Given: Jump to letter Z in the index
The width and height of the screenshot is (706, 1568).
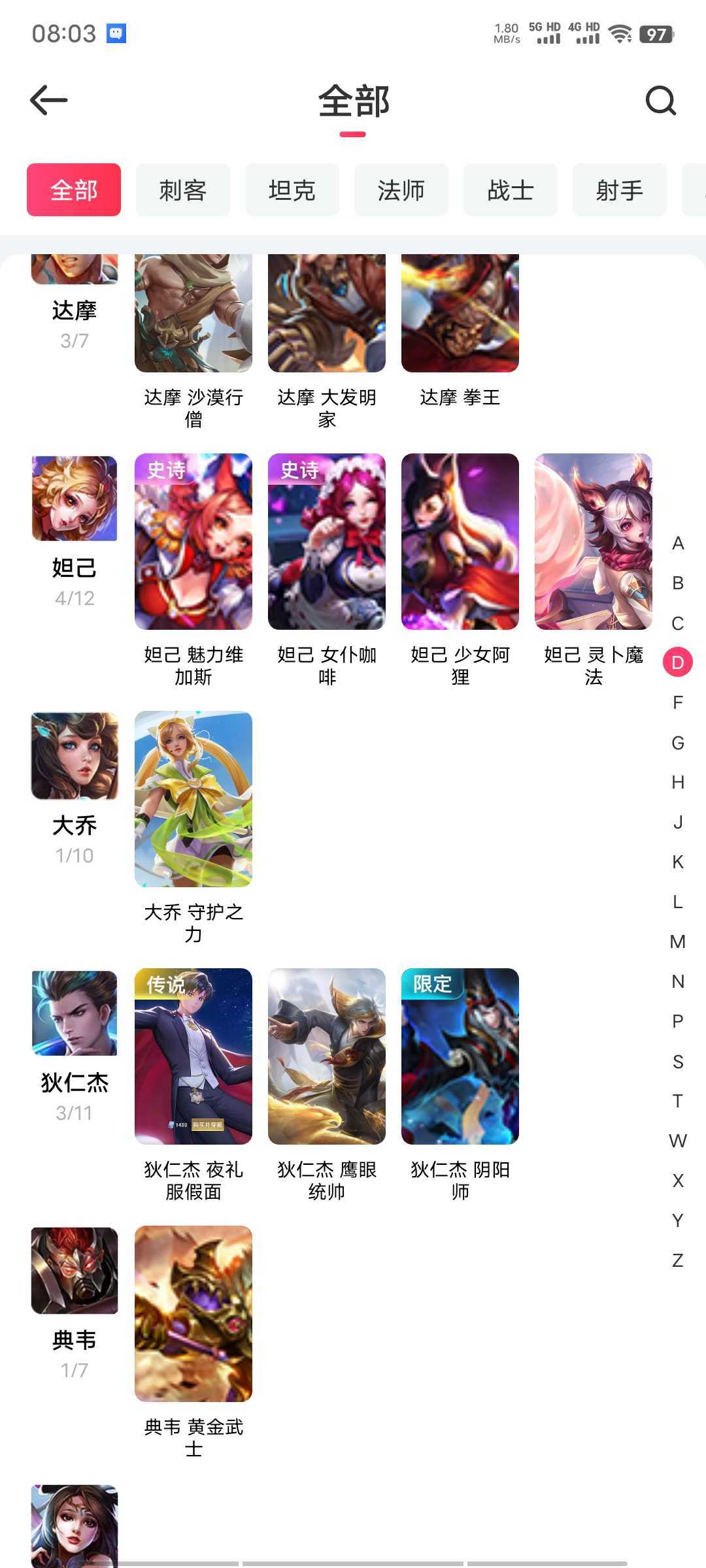Looking at the screenshot, I should click(x=678, y=1260).
